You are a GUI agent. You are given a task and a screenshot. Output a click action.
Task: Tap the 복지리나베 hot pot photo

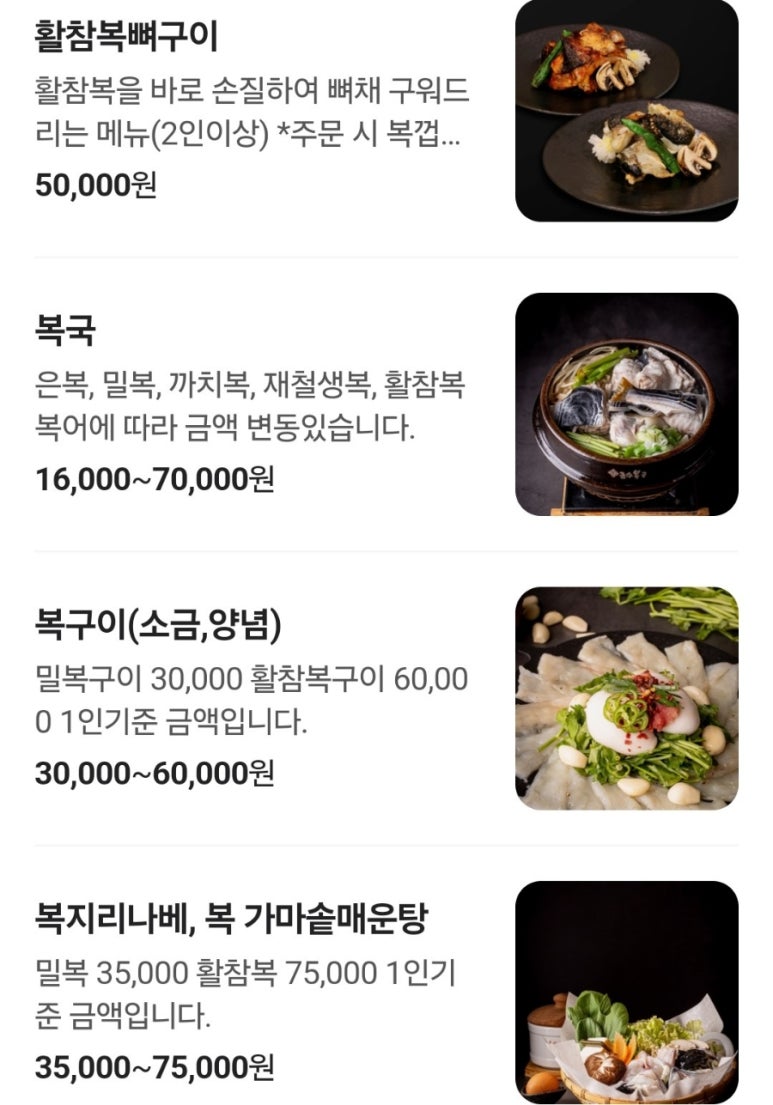(x=626, y=992)
